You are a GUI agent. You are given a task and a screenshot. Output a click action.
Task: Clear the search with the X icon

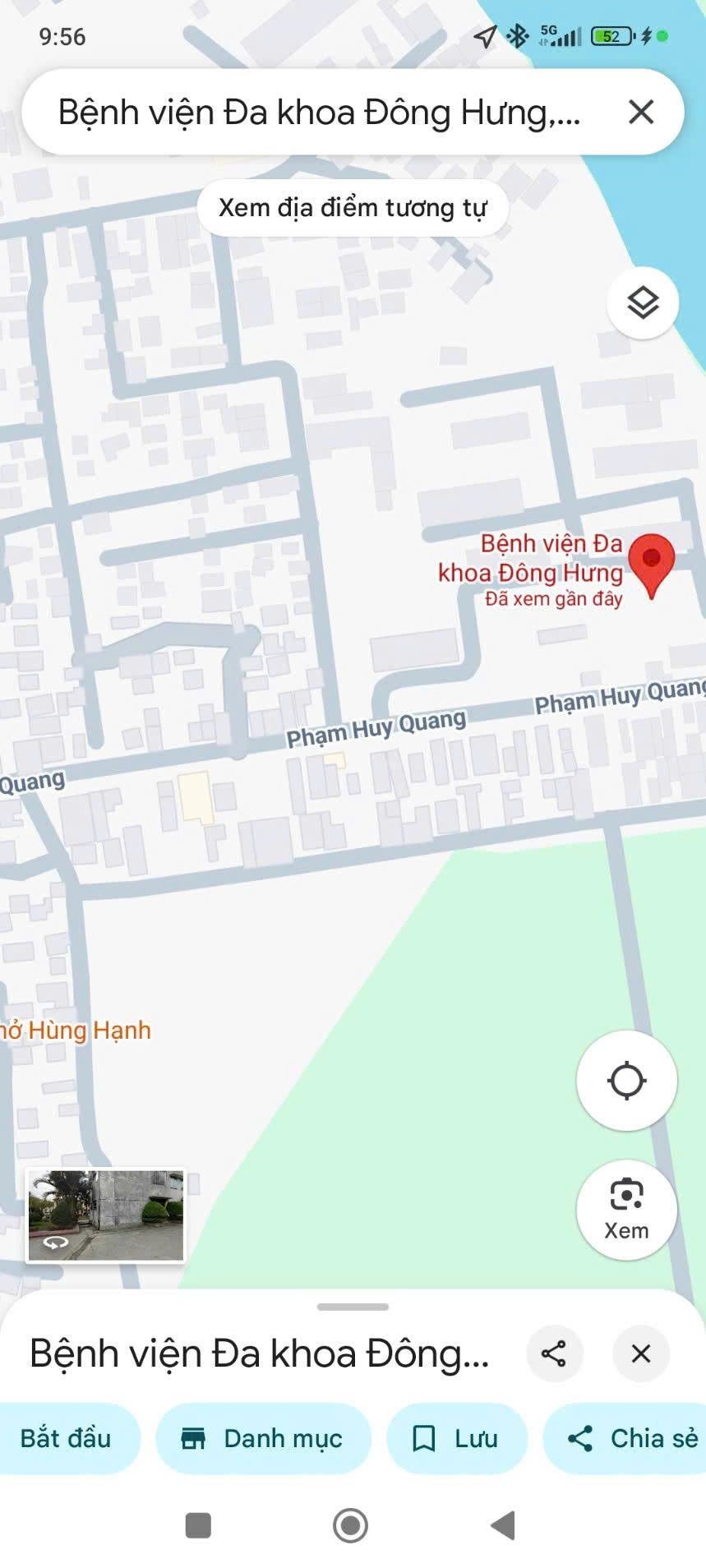[641, 112]
